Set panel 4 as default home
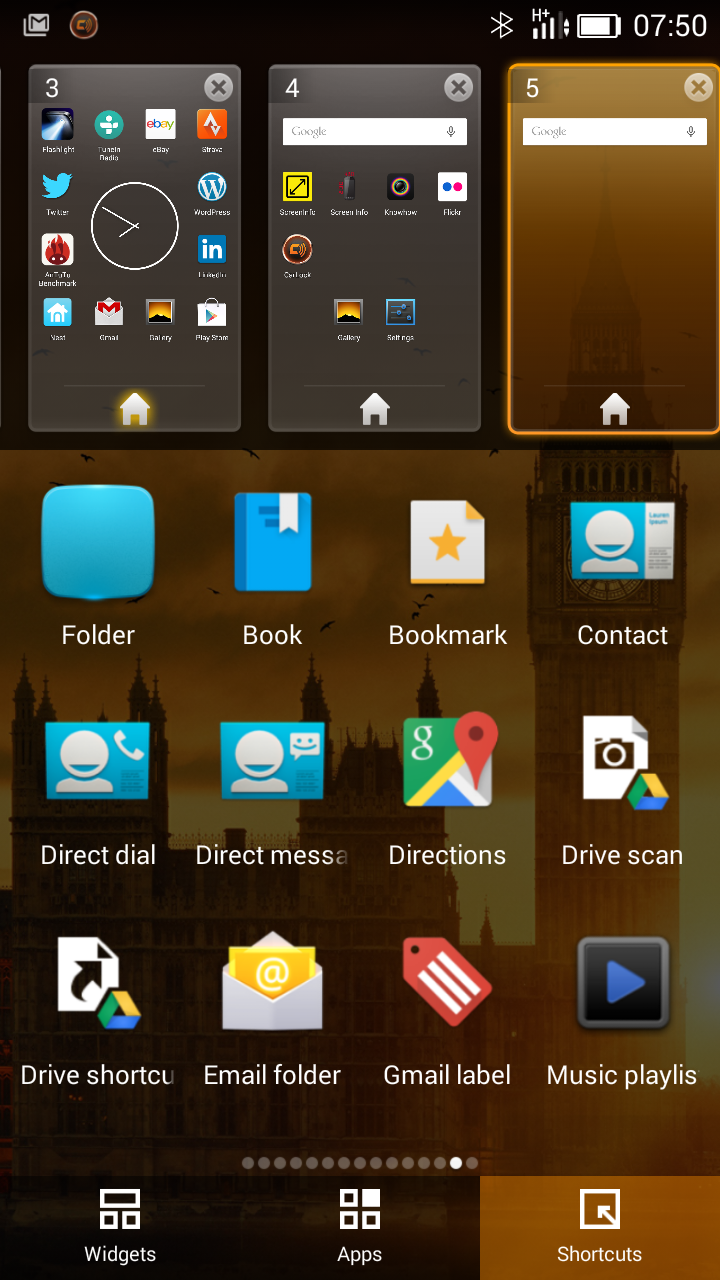 pos(375,408)
